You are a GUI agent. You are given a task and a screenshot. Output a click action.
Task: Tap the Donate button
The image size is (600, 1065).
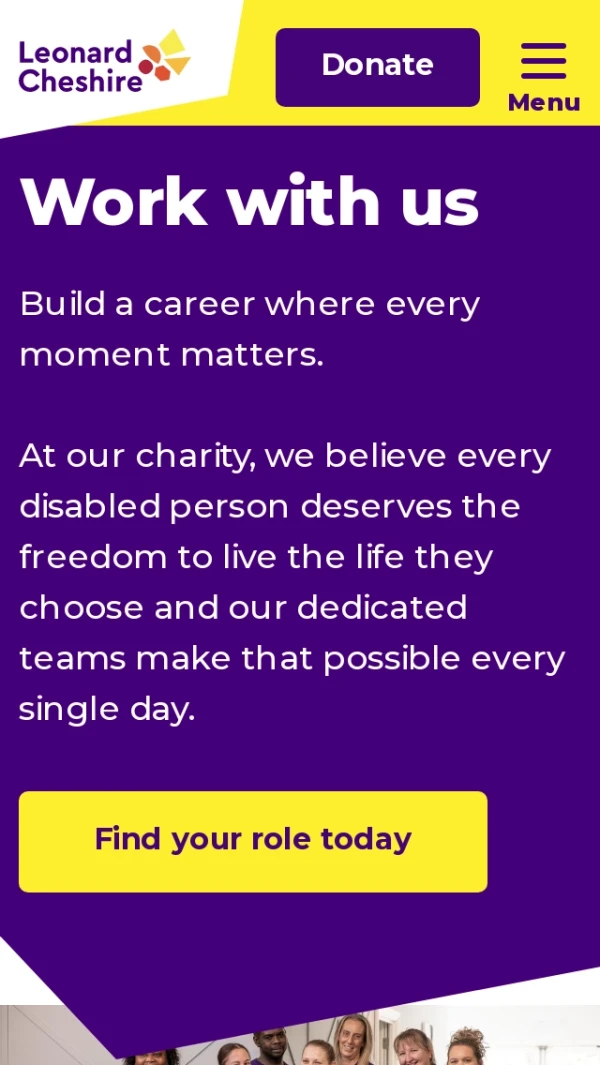click(x=377, y=67)
